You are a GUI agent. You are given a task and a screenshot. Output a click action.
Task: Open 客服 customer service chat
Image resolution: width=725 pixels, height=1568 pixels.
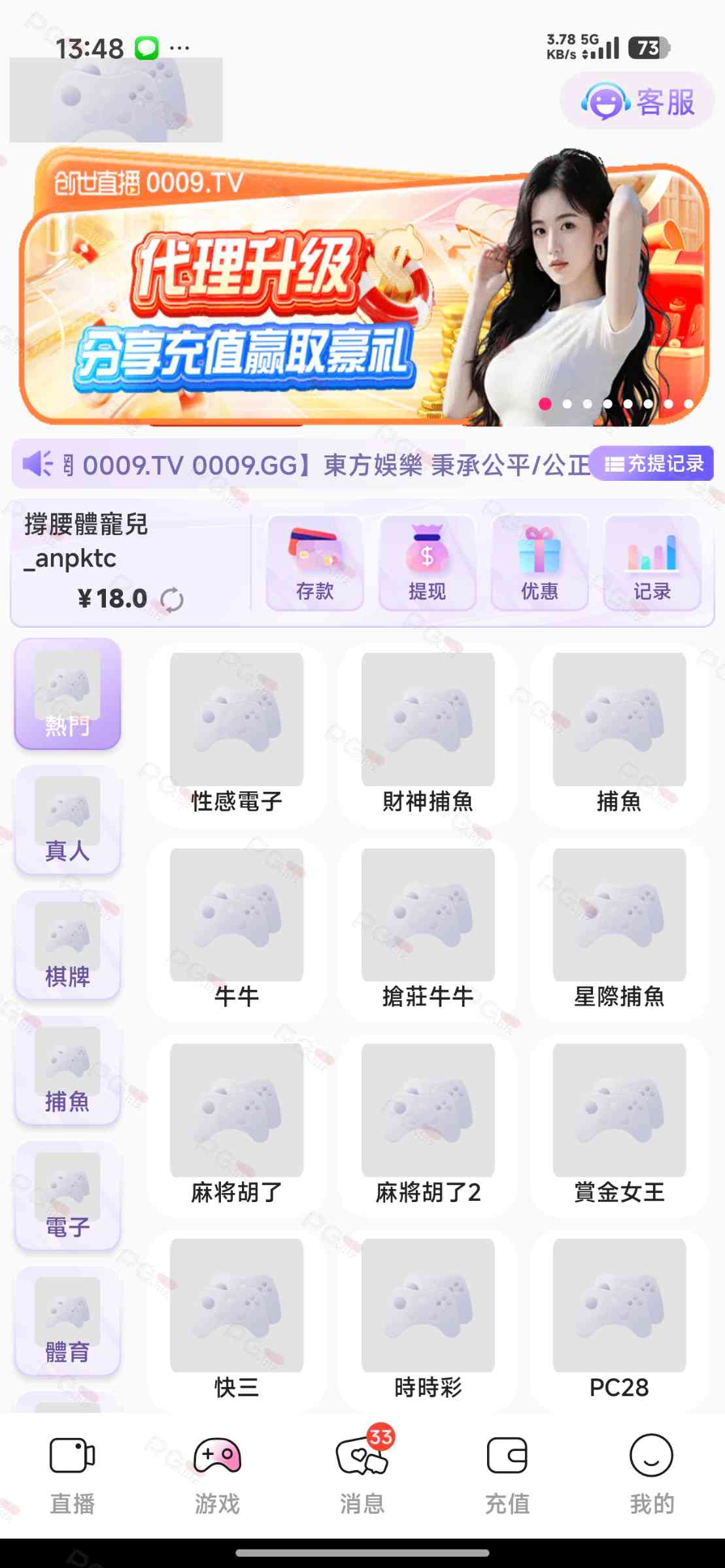point(637,102)
